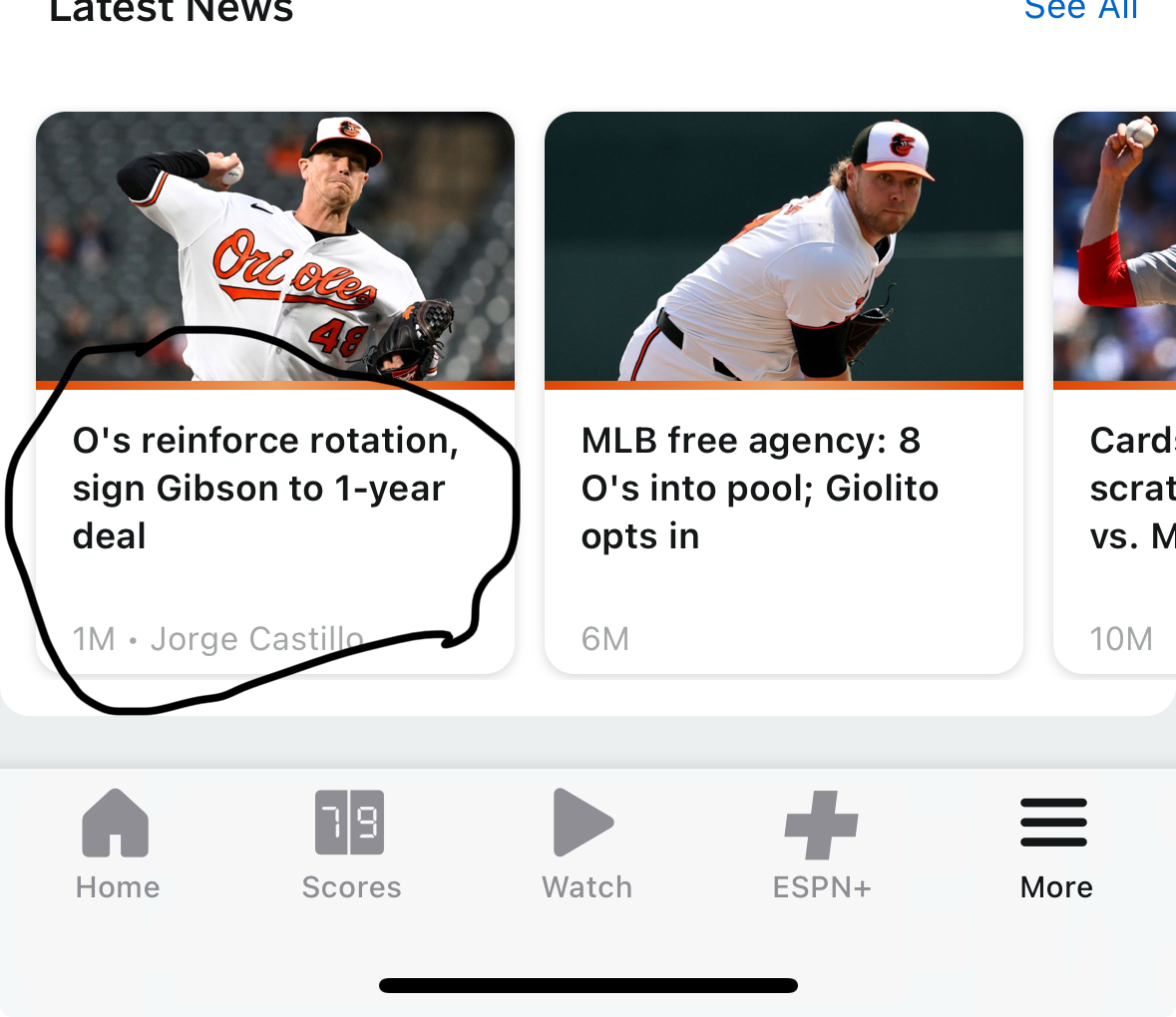Viewport: 1176px width, 1017px height.
Task: Open the Watch tab
Action: point(587,845)
